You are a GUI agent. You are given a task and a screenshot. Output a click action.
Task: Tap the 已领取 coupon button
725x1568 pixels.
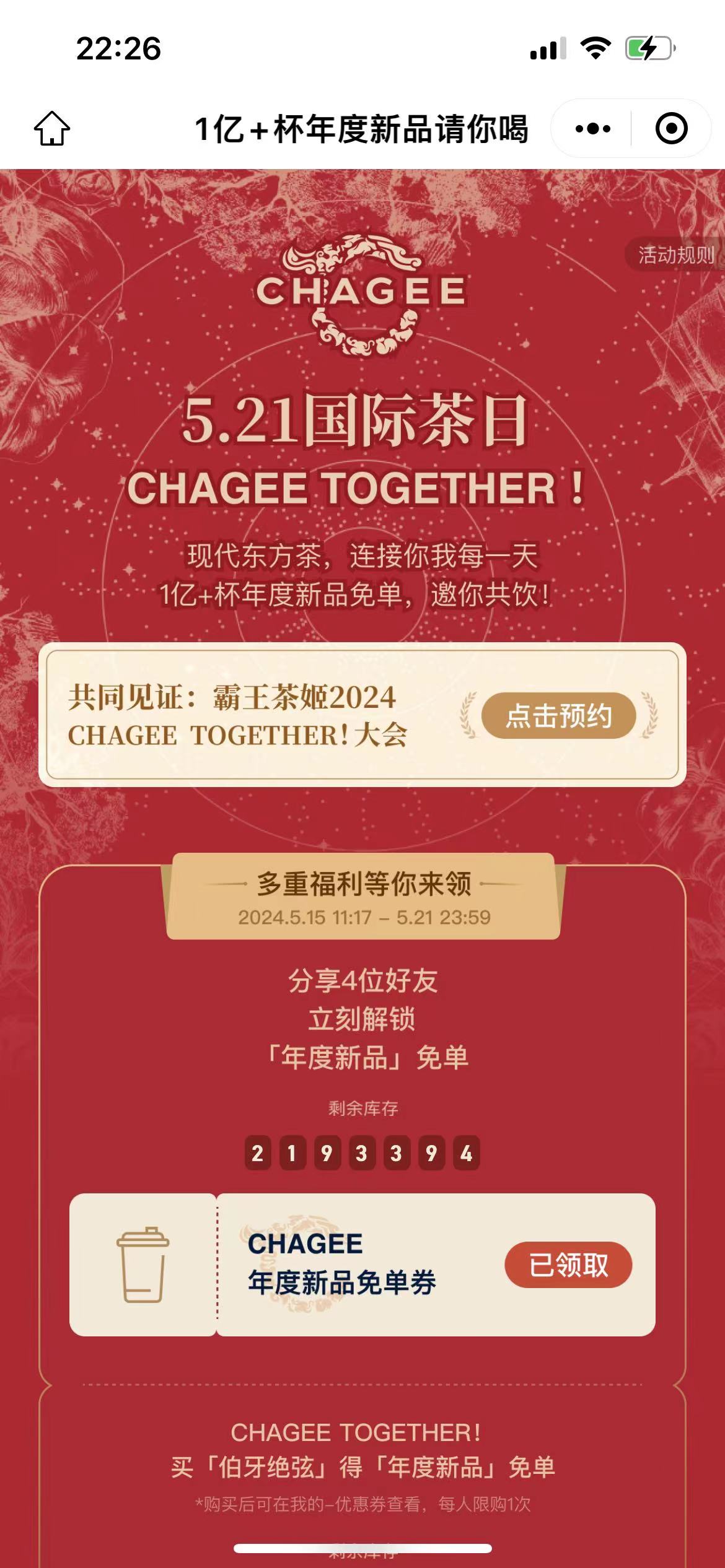point(568,1265)
